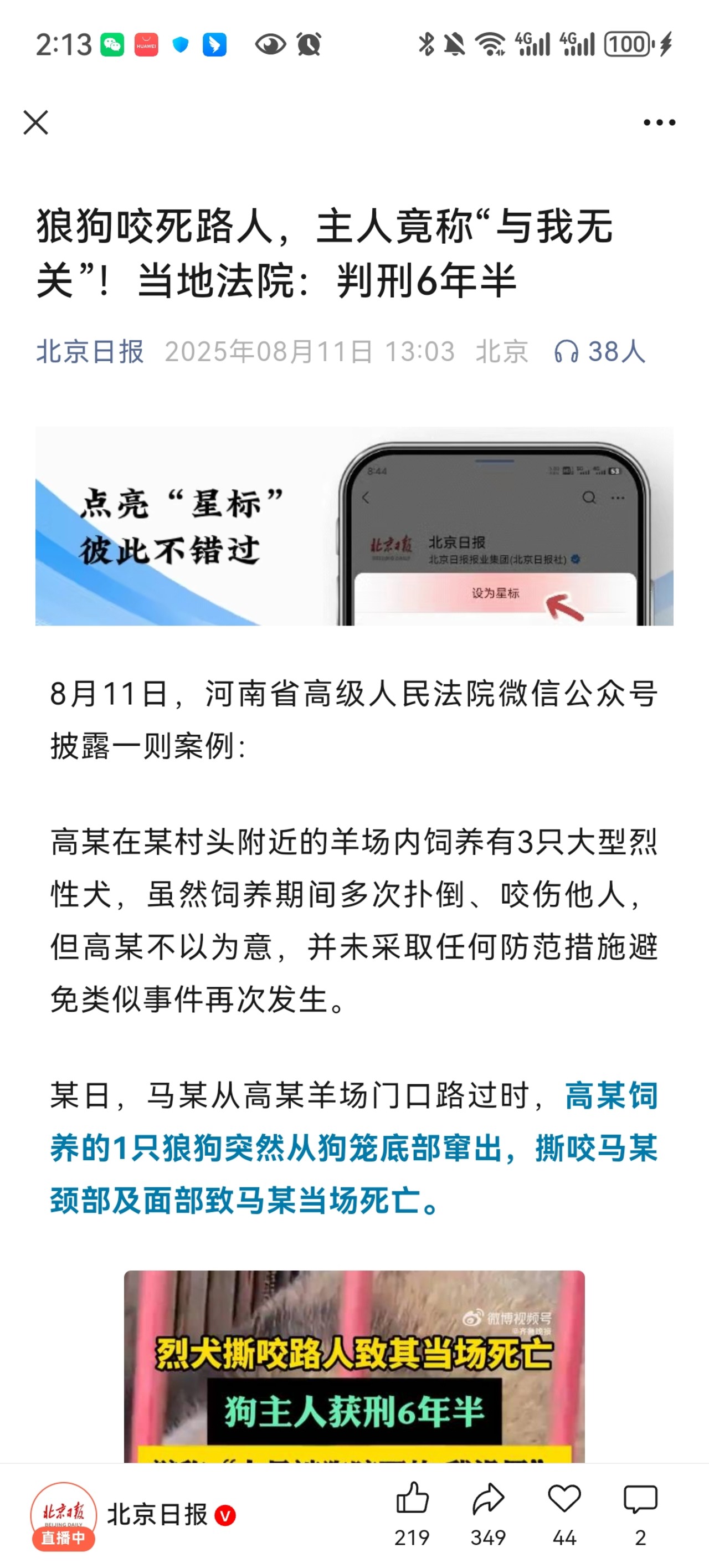This screenshot has width=709, height=1568.
Task: Tap the 北京日报 live avatar
Action: (64, 1514)
